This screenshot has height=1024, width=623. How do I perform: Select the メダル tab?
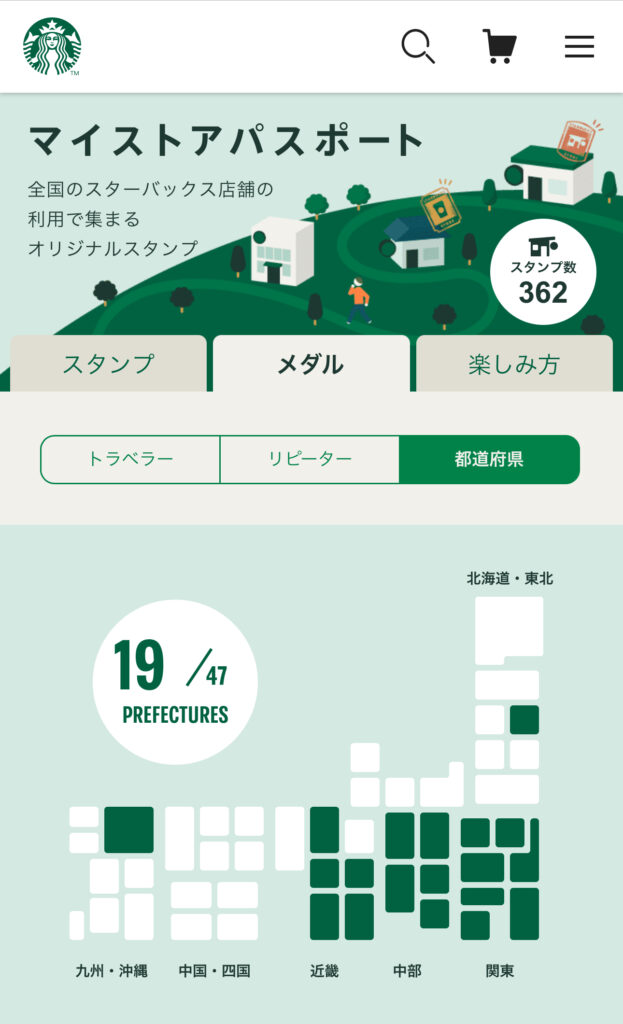pyautogui.click(x=311, y=364)
